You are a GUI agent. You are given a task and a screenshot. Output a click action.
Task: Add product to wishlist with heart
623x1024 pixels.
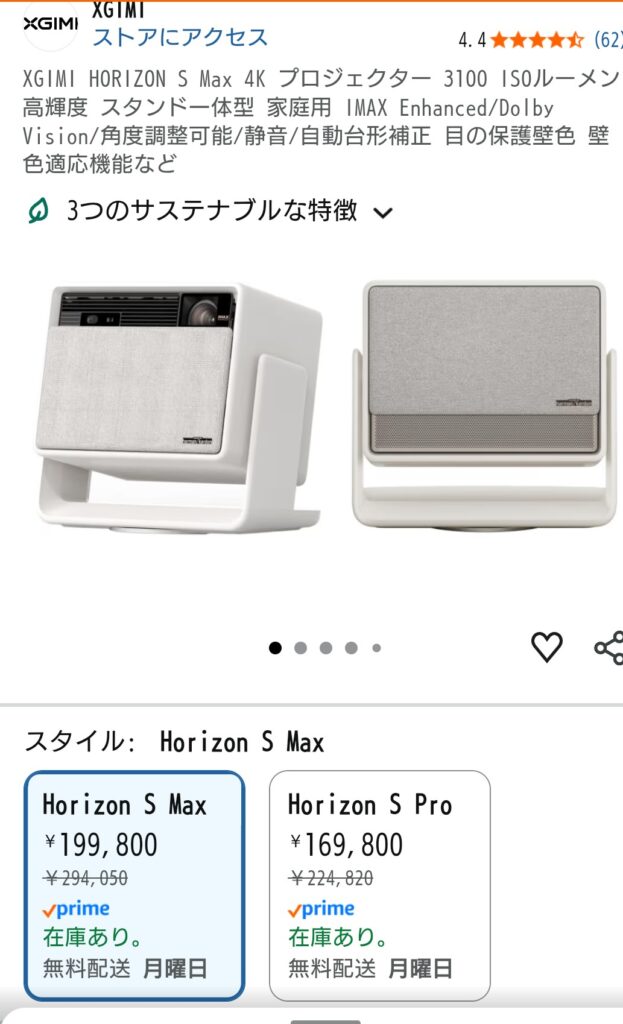click(546, 647)
